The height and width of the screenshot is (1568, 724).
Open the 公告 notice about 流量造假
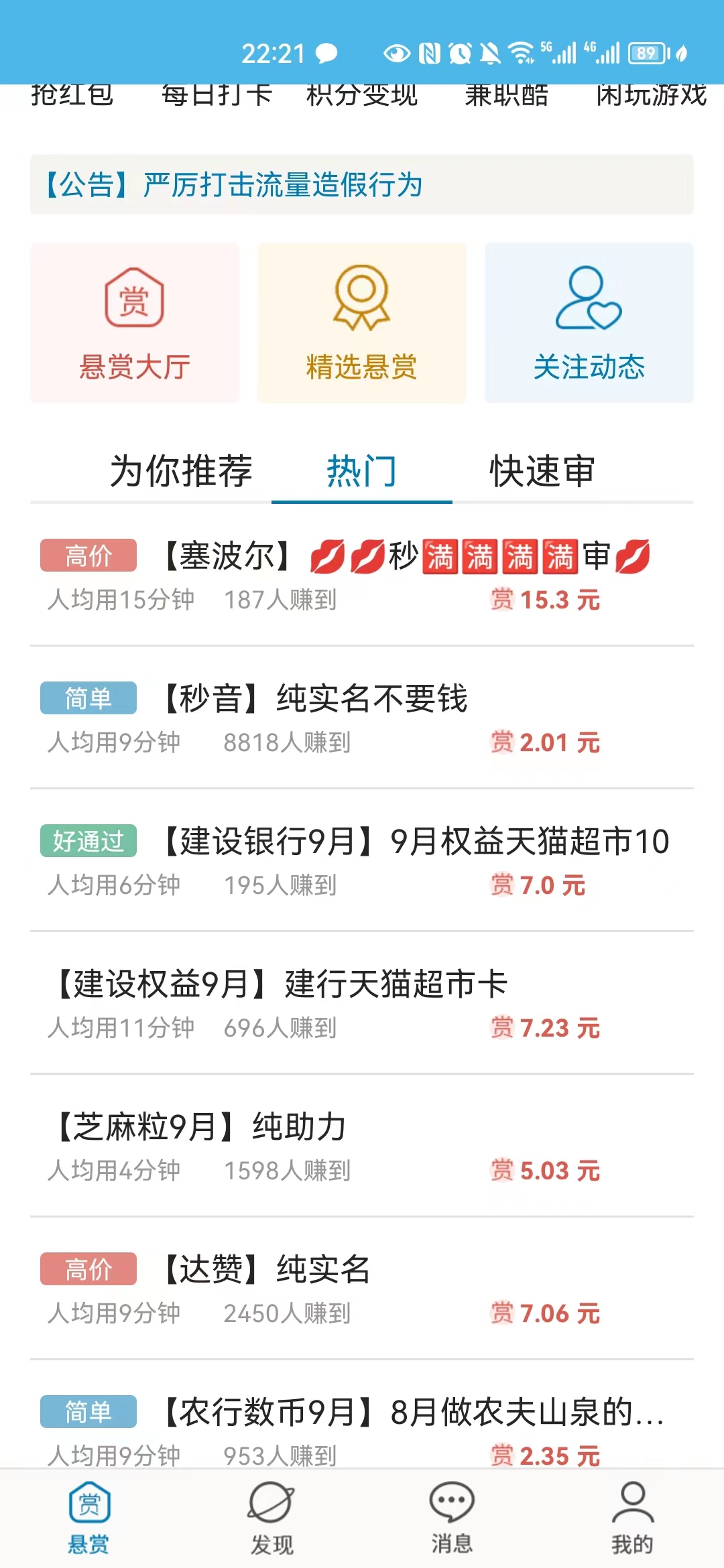pyautogui.click(x=362, y=184)
